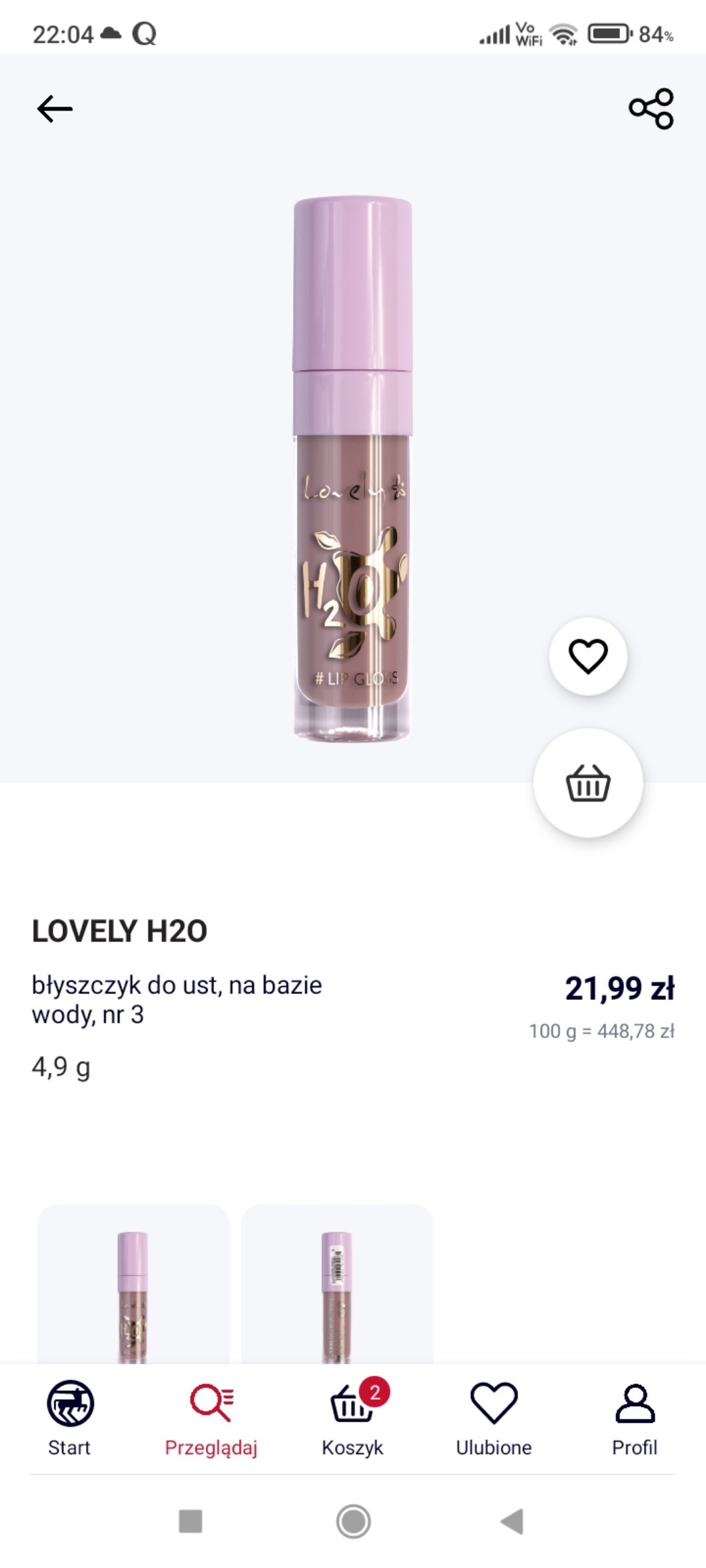The width and height of the screenshot is (706, 1568).
Task: Switch to the Ulubione tab
Action: point(494,1418)
